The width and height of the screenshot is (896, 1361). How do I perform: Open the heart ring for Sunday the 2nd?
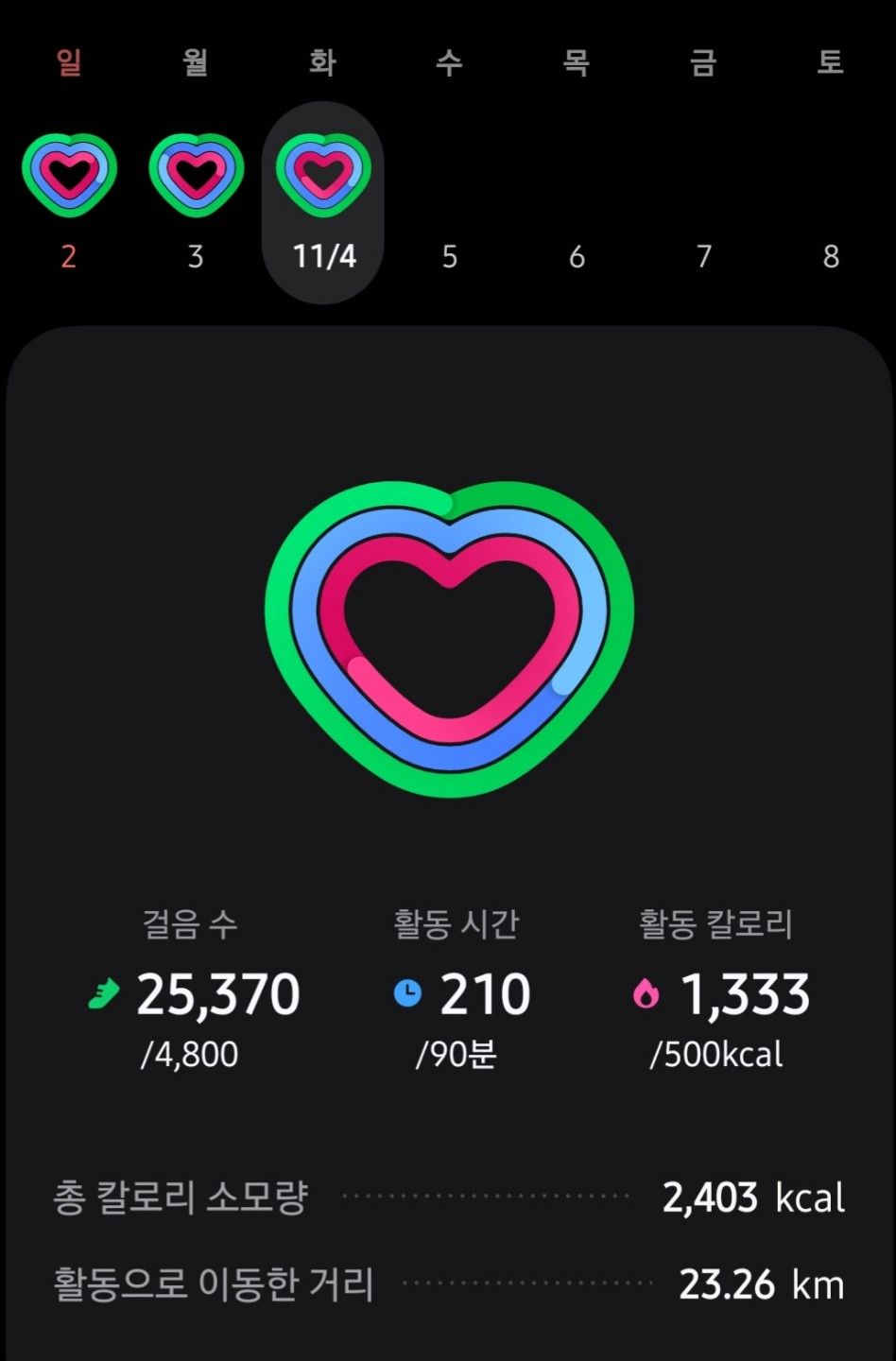[66, 172]
